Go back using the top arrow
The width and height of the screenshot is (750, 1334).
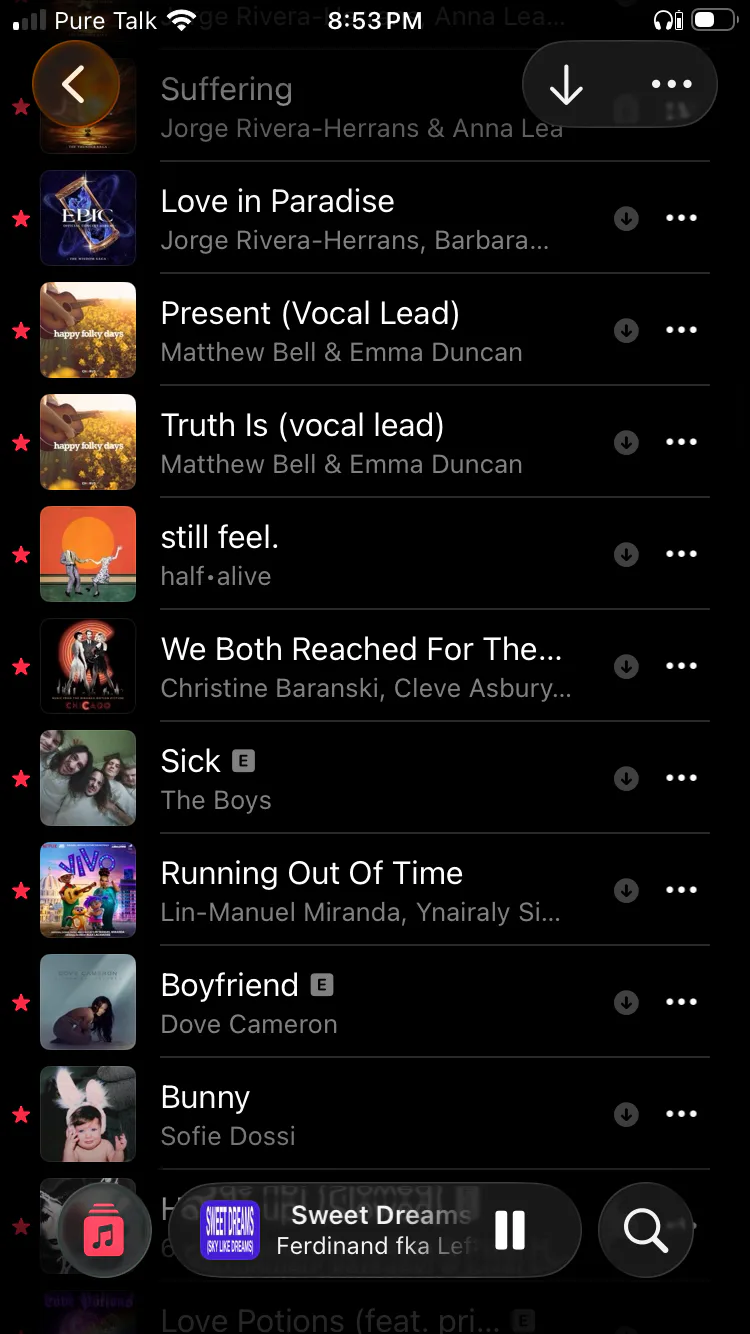(x=75, y=85)
